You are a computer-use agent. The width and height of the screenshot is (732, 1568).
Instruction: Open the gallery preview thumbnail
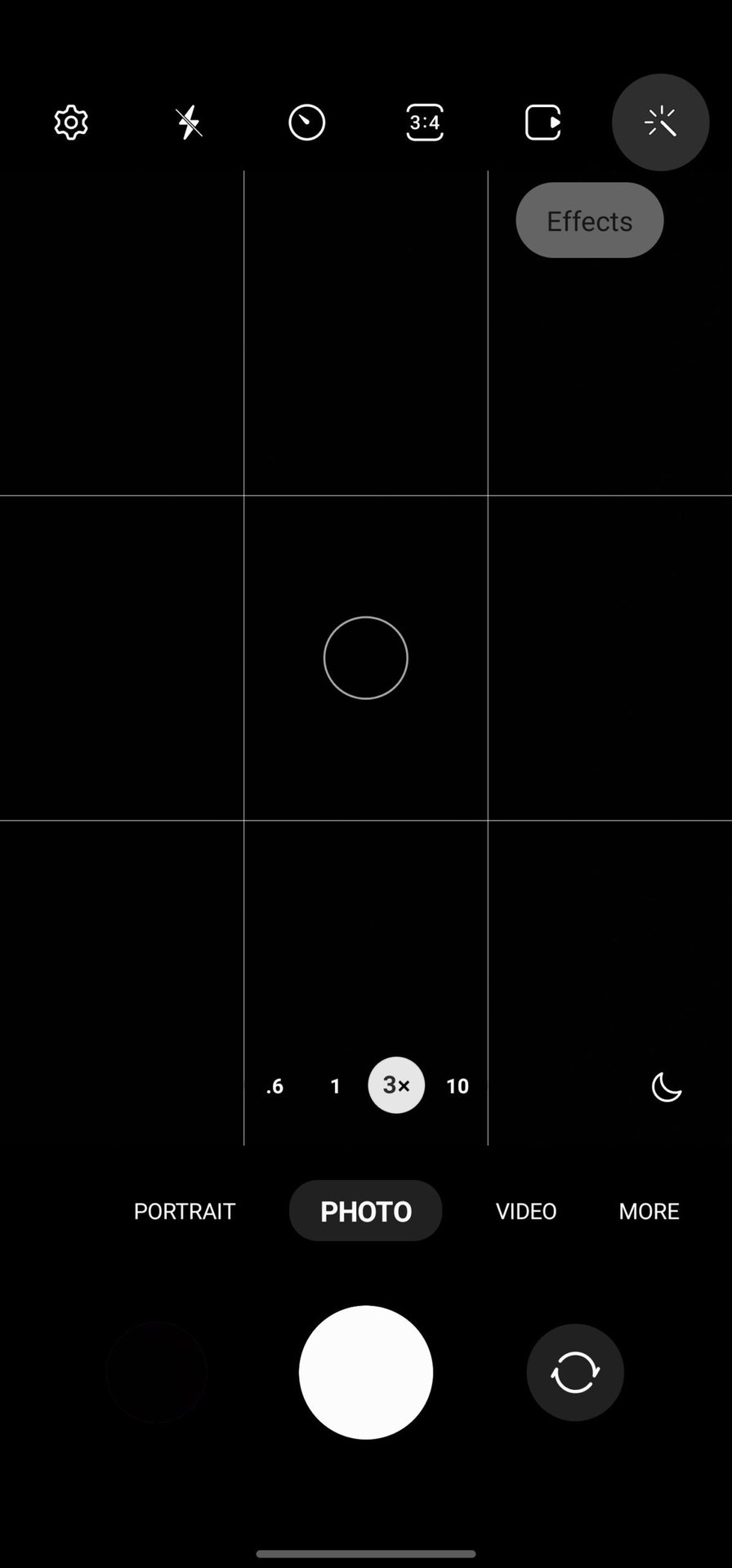tap(156, 1372)
